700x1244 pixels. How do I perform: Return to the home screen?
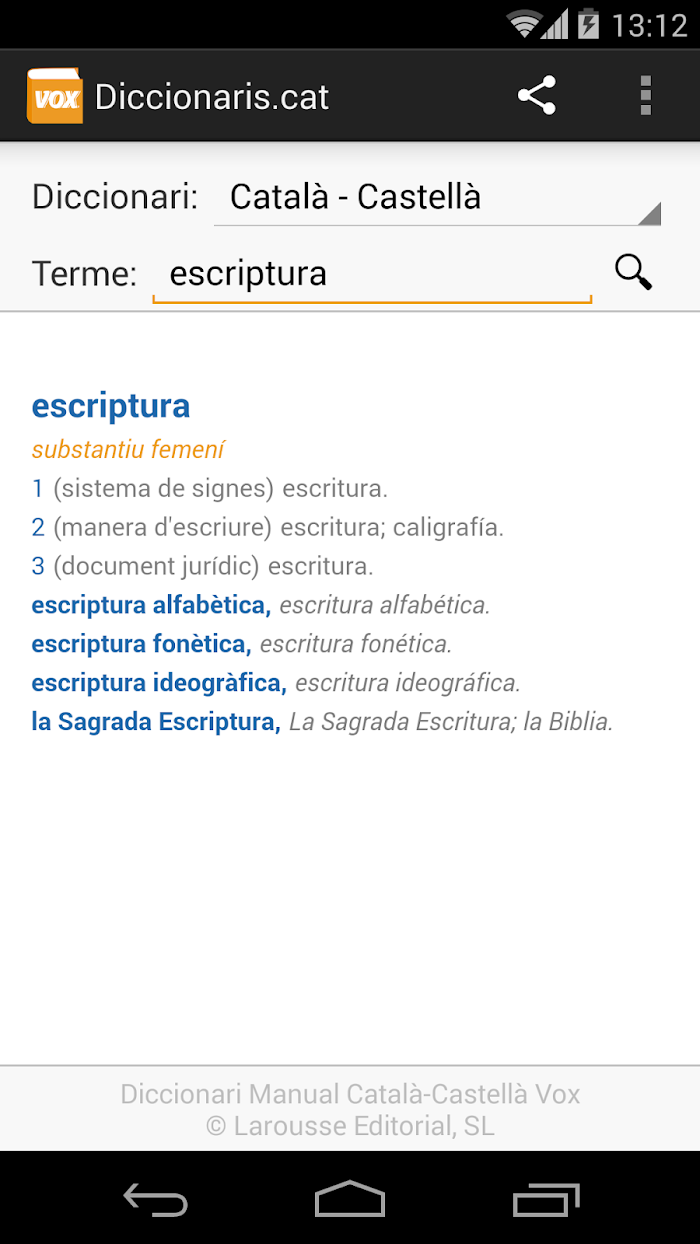click(x=350, y=1198)
